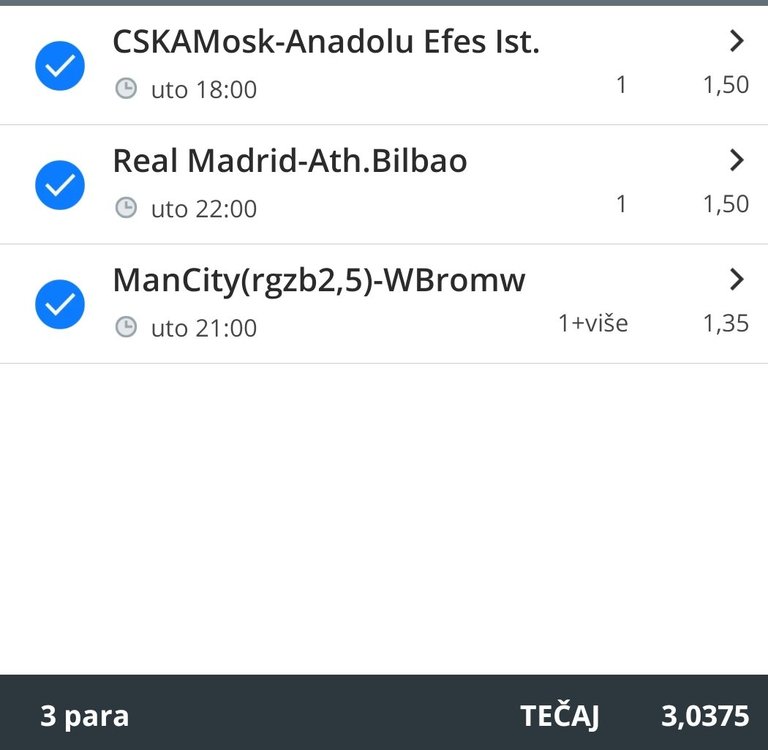Uncheck the CSKAMosk-Anadolu Efes Ist. bet

(x=59, y=66)
